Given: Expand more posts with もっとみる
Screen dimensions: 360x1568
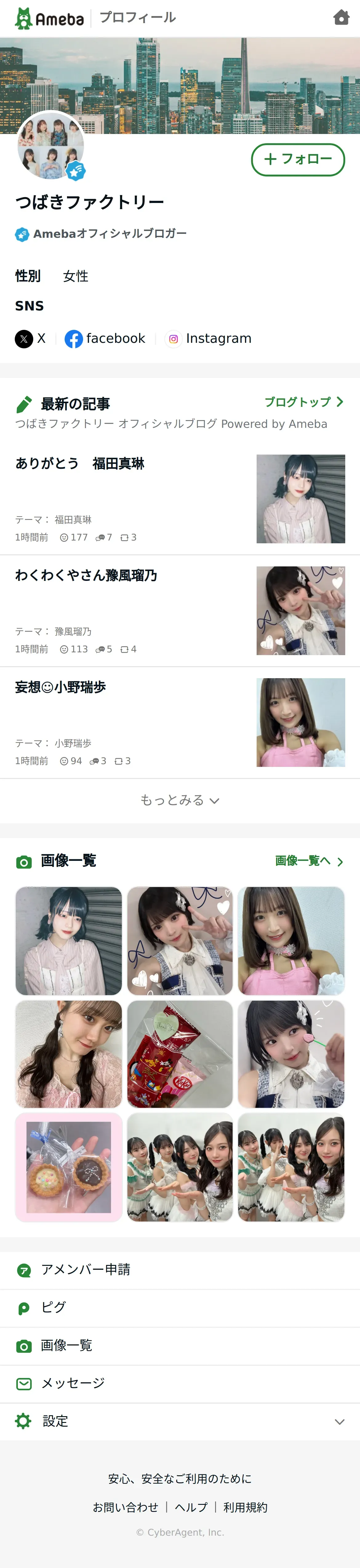Looking at the screenshot, I should point(180,800).
